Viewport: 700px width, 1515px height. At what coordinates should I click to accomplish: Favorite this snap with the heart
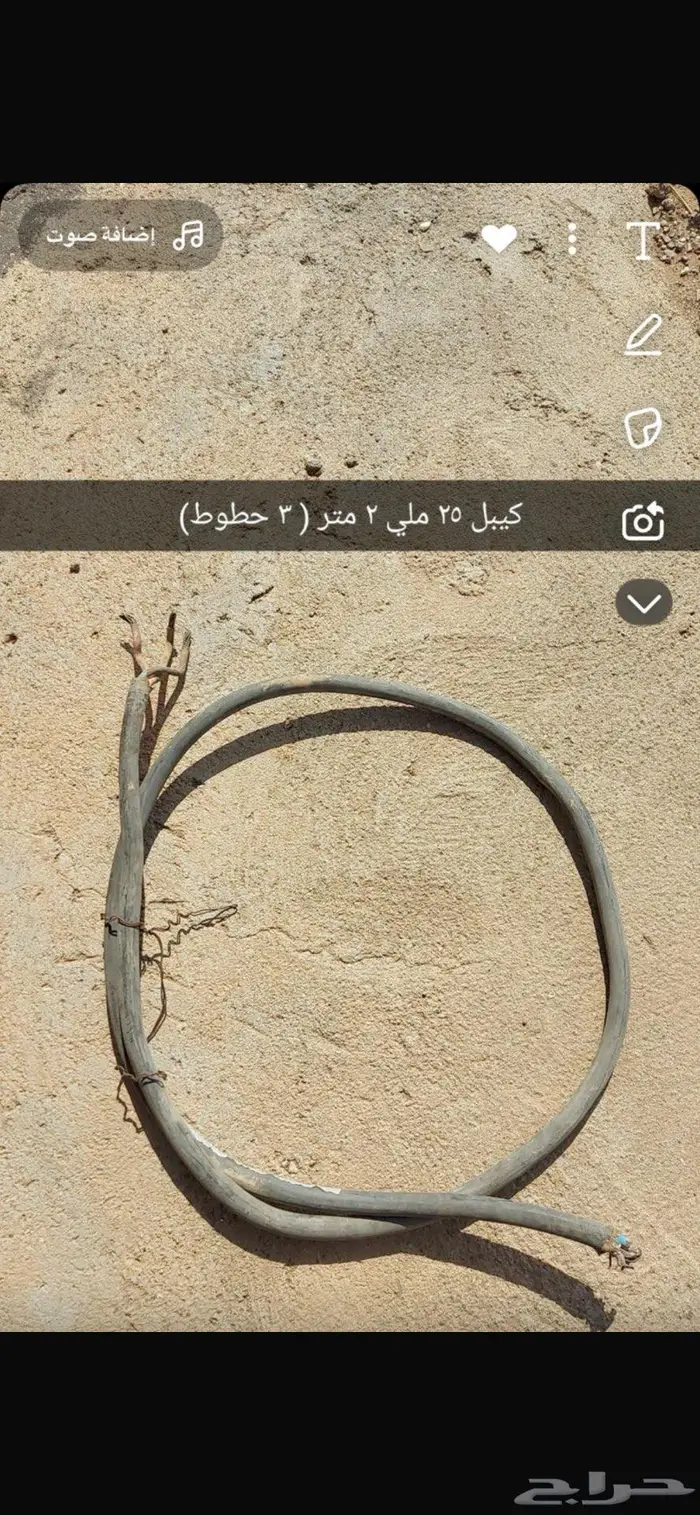tap(499, 238)
